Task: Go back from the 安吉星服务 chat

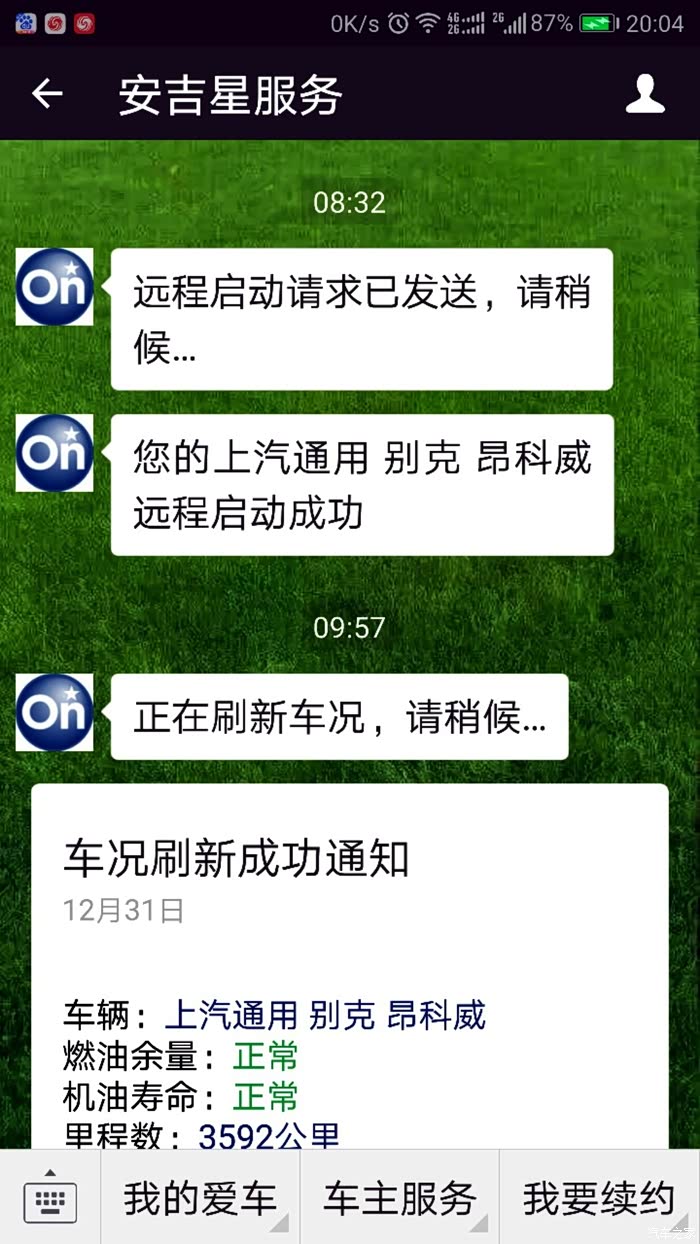Action: pyautogui.click(x=47, y=94)
